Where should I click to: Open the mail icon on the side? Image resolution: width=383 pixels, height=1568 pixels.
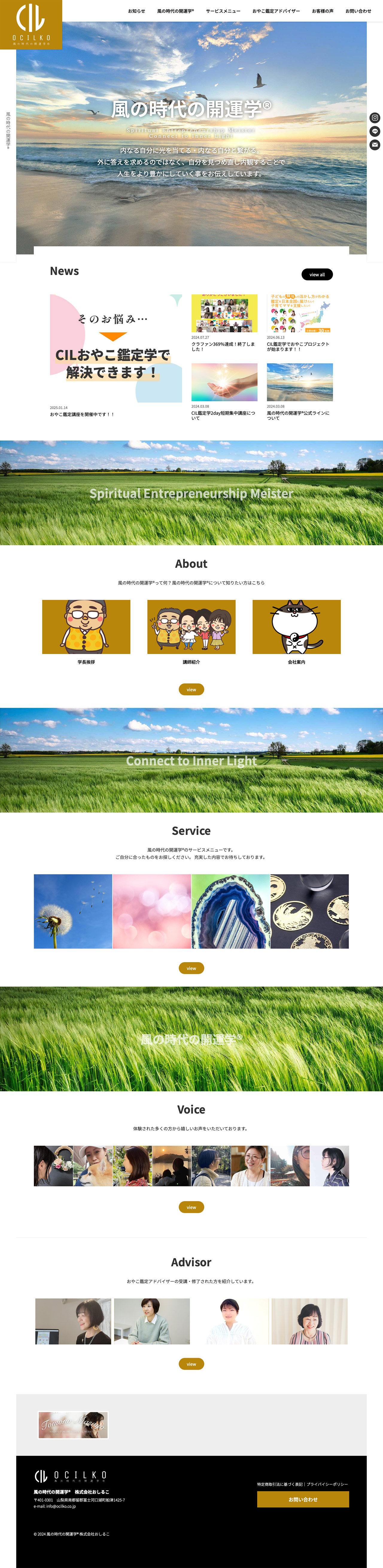click(x=375, y=145)
